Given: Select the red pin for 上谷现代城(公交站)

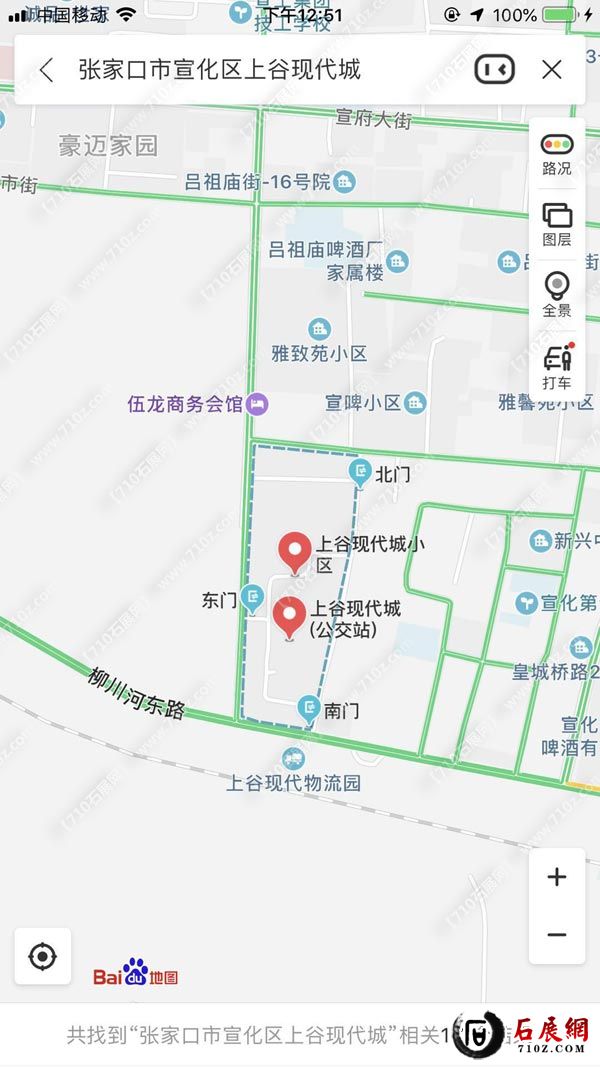Looking at the screenshot, I should (290, 616).
